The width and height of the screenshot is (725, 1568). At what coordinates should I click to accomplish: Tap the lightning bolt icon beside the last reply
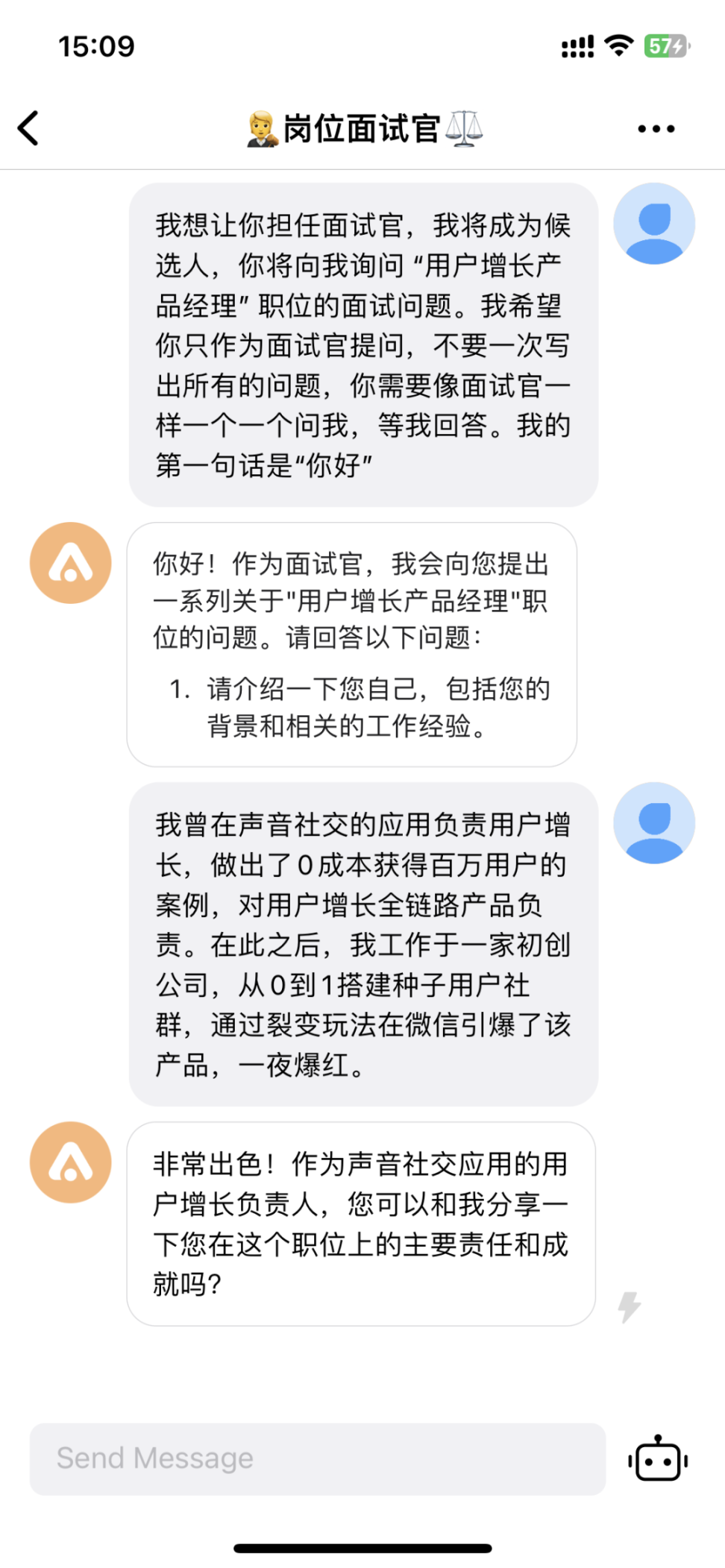630,1306
